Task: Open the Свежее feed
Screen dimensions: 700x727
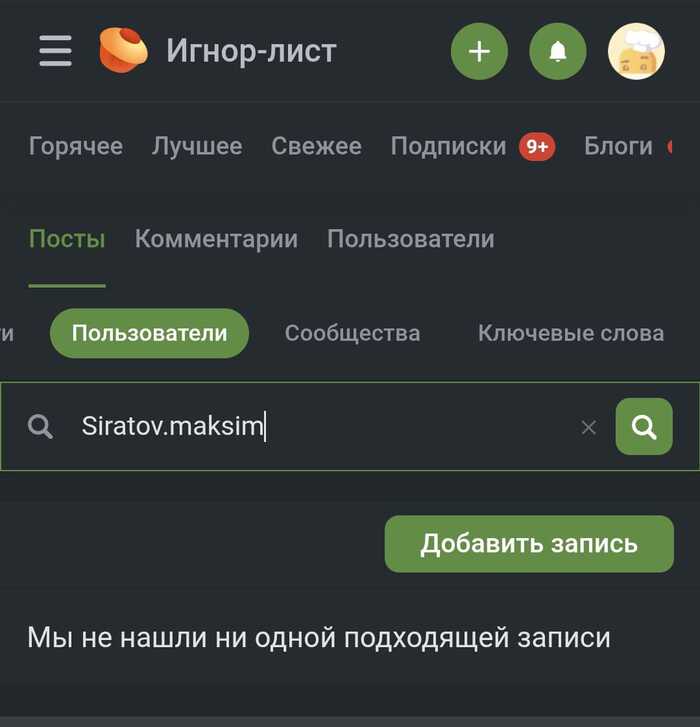Action: pyautogui.click(x=316, y=146)
